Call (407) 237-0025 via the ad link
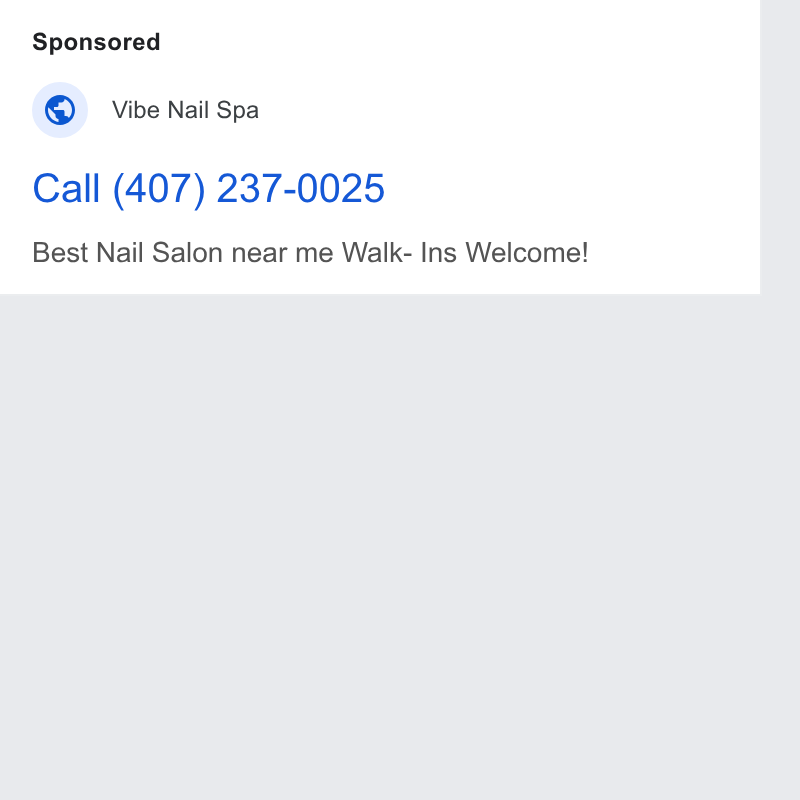 (208, 189)
